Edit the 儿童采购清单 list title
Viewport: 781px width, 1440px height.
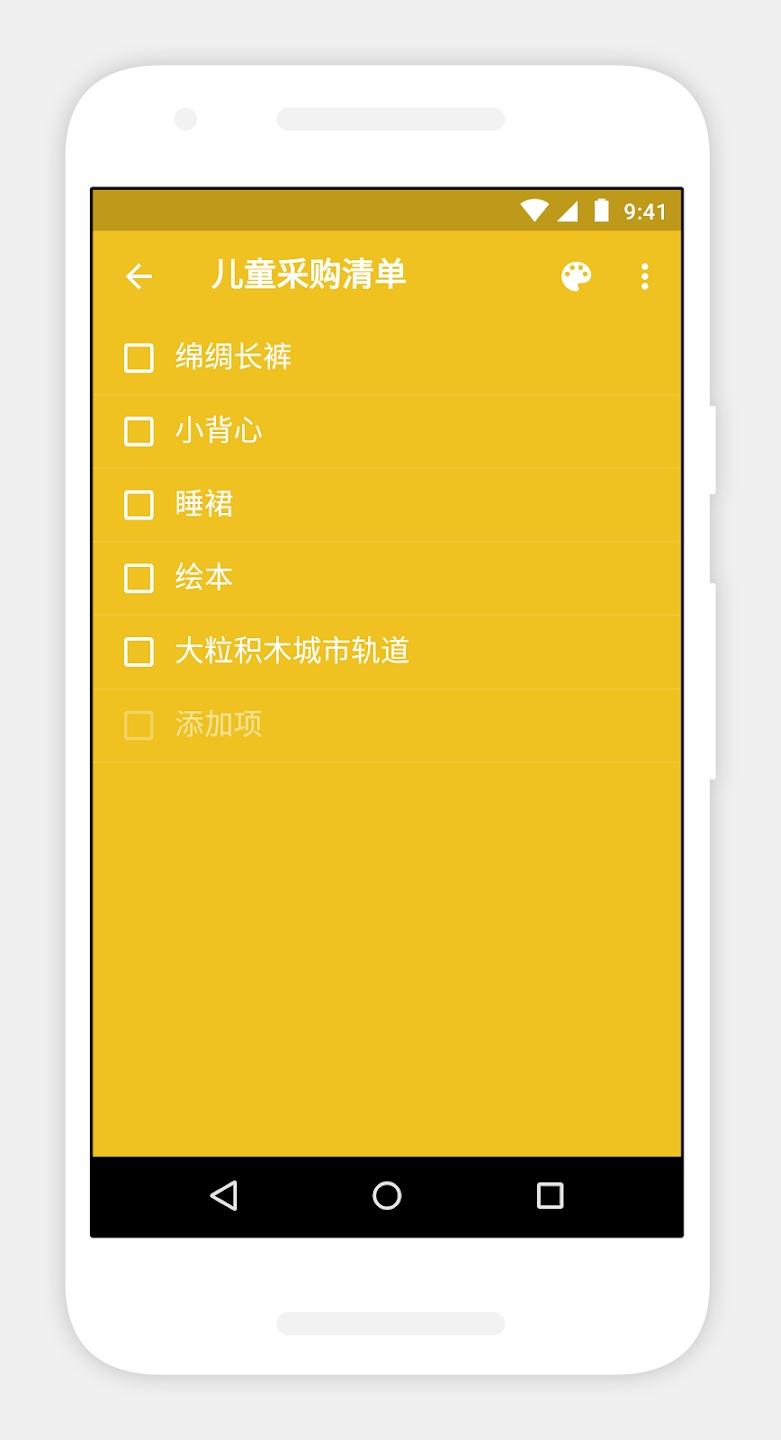[308, 275]
